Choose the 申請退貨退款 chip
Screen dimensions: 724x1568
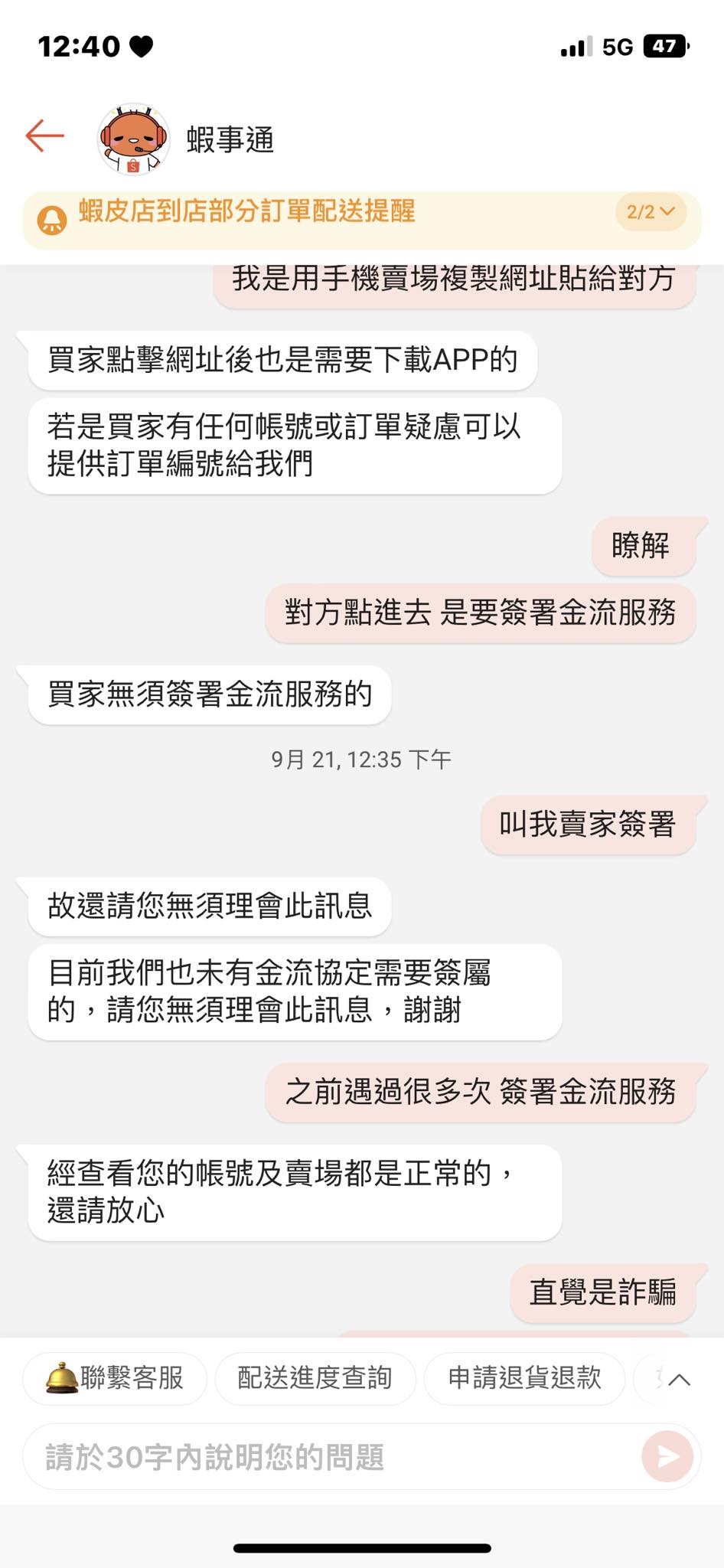coord(524,1378)
